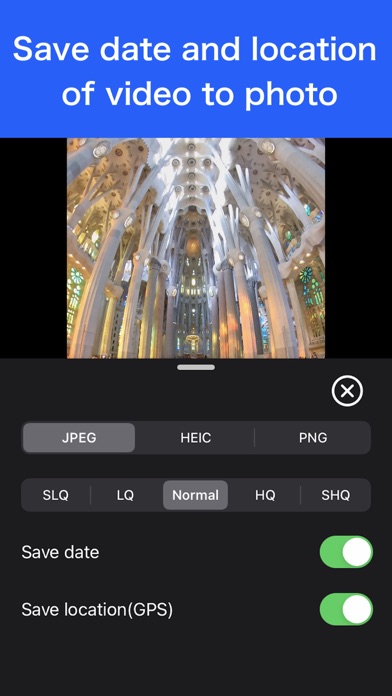
Task: Turn off the Save date switch
Action: pyautogui.click(x=346, y=552)
